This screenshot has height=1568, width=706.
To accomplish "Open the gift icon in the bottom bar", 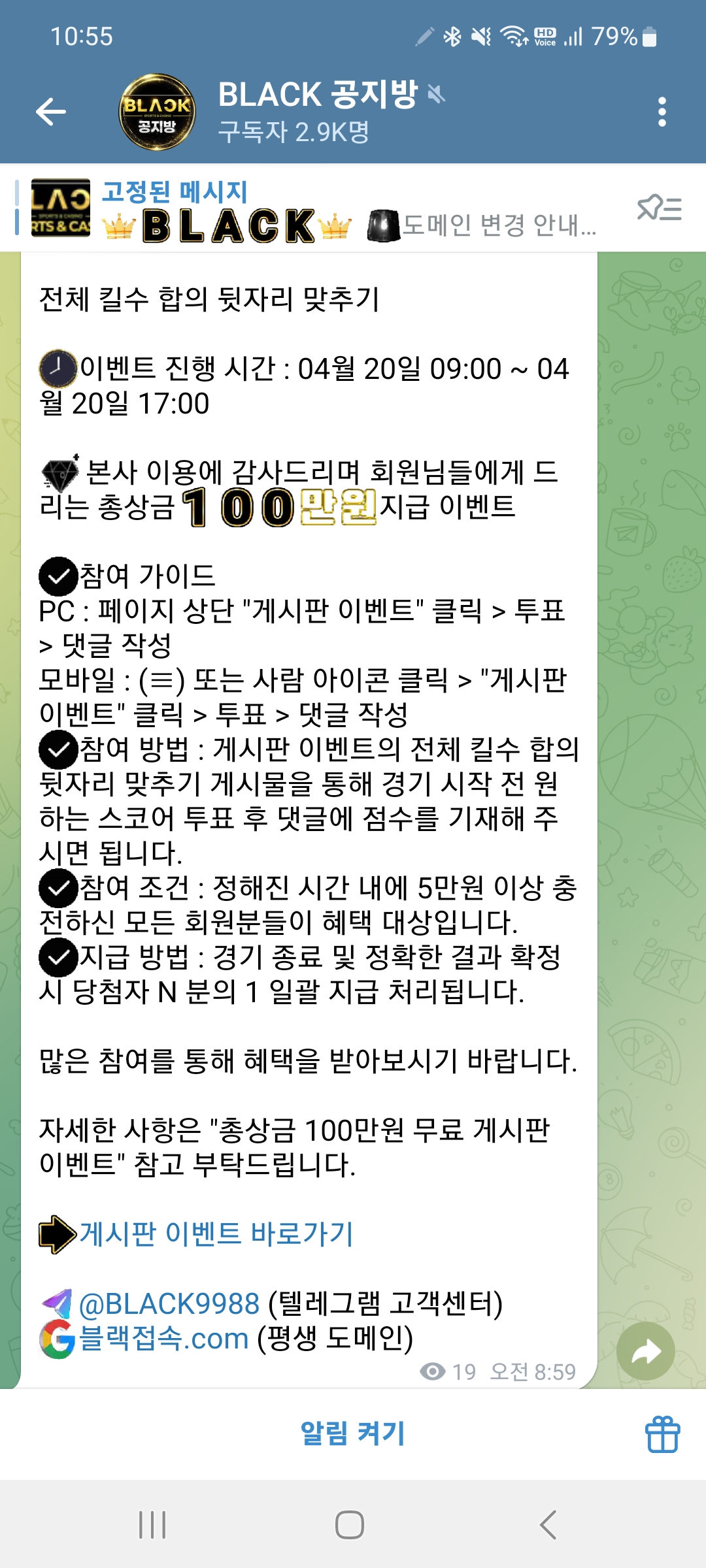I will [662, 1433].
